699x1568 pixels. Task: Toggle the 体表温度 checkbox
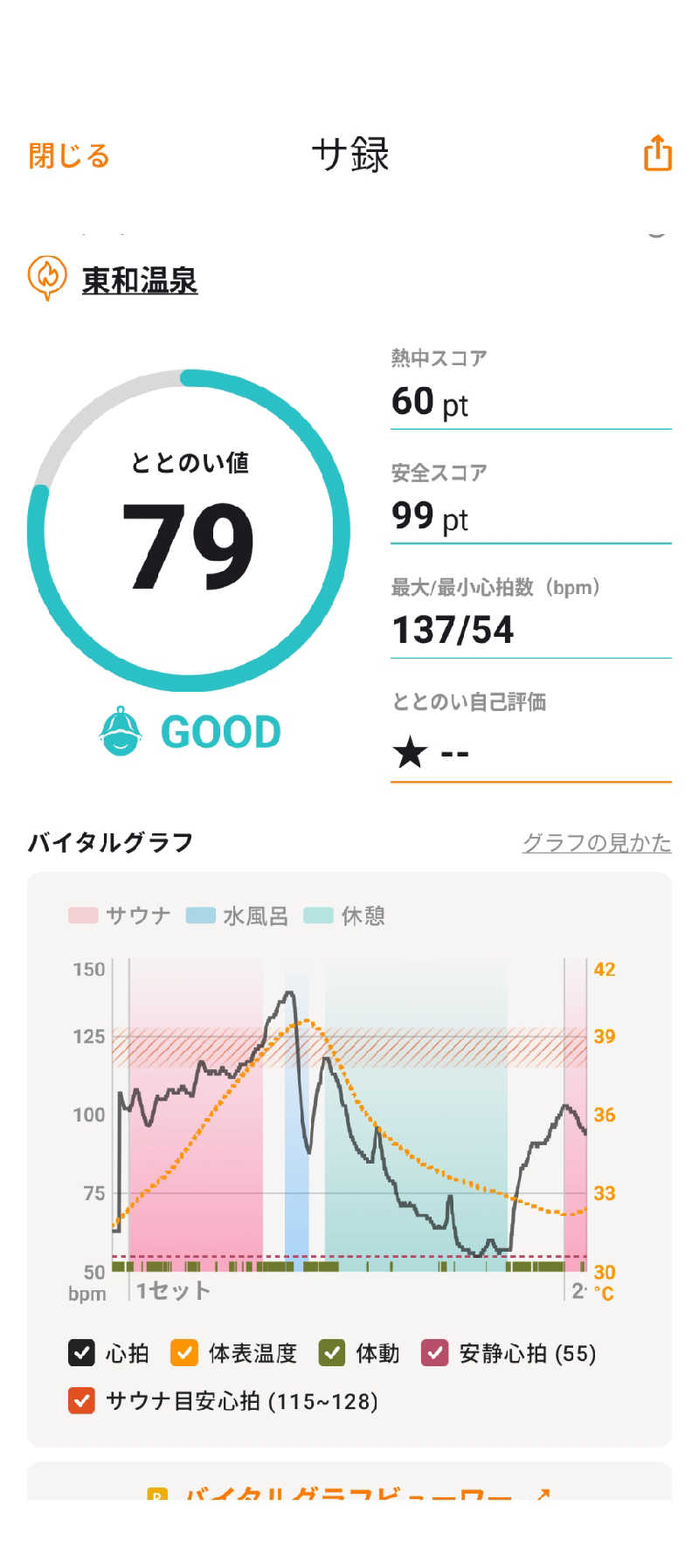tap(184, 1353)
